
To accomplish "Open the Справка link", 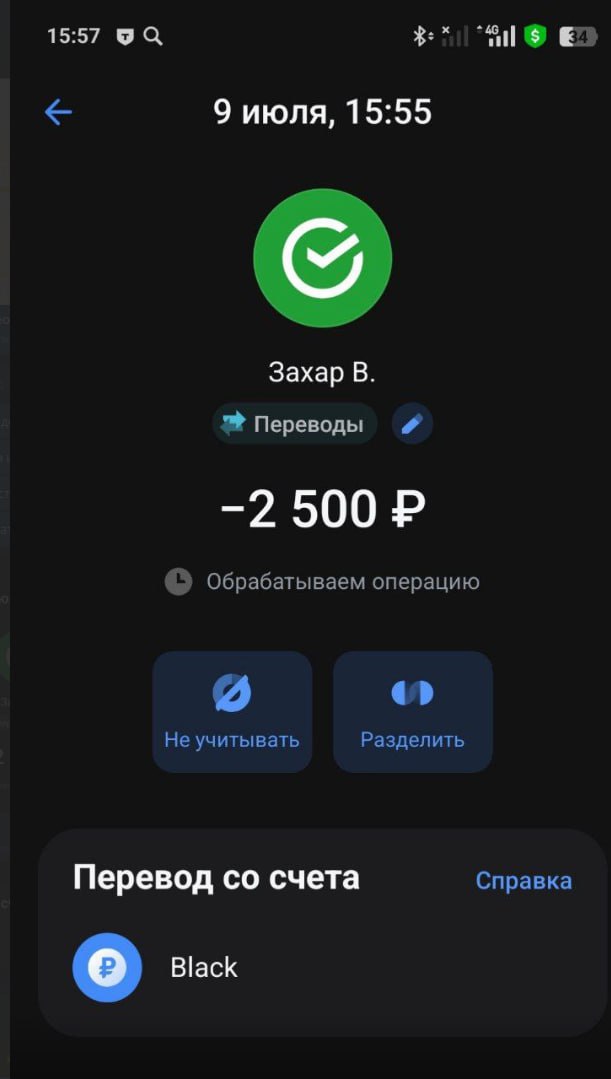I will 524,881.
